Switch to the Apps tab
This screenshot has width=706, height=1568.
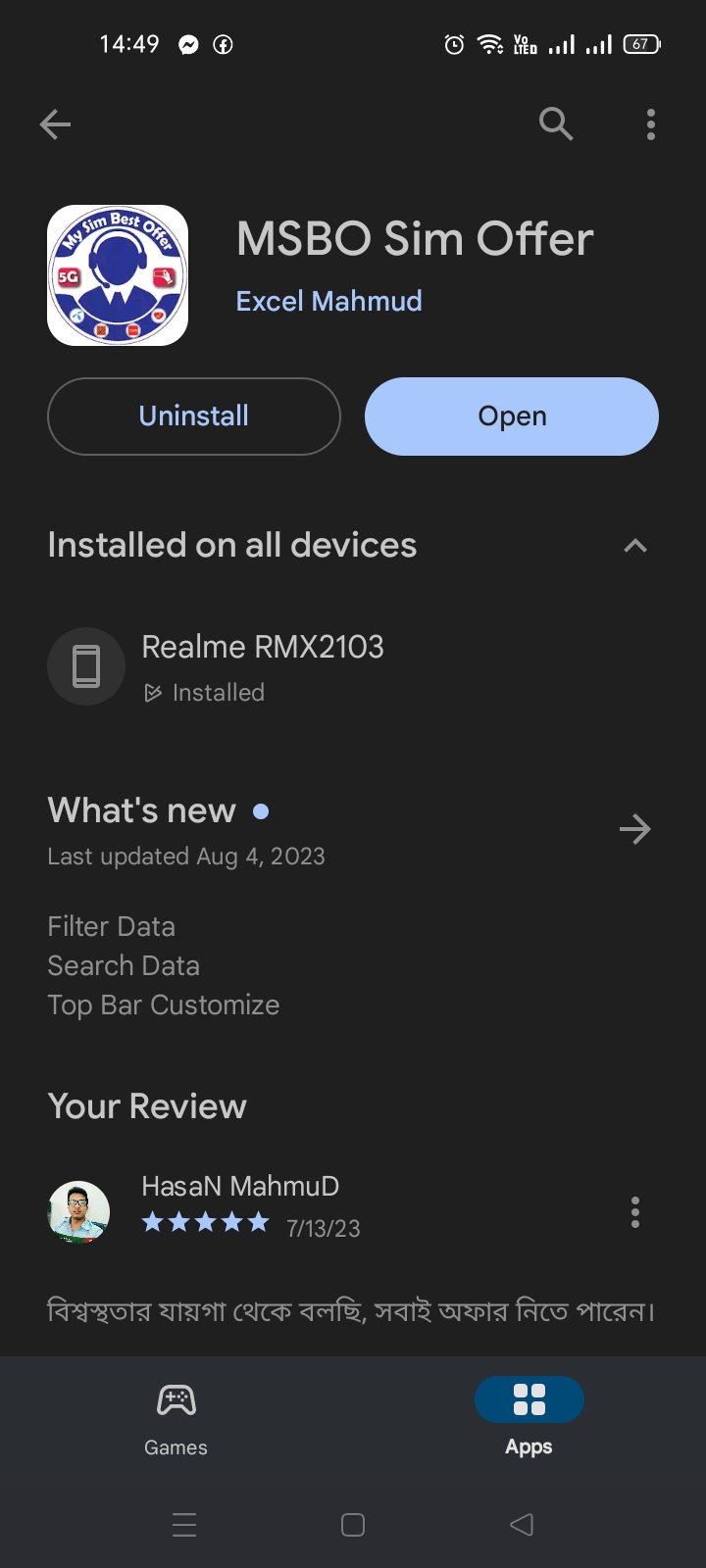[529, 1413]
